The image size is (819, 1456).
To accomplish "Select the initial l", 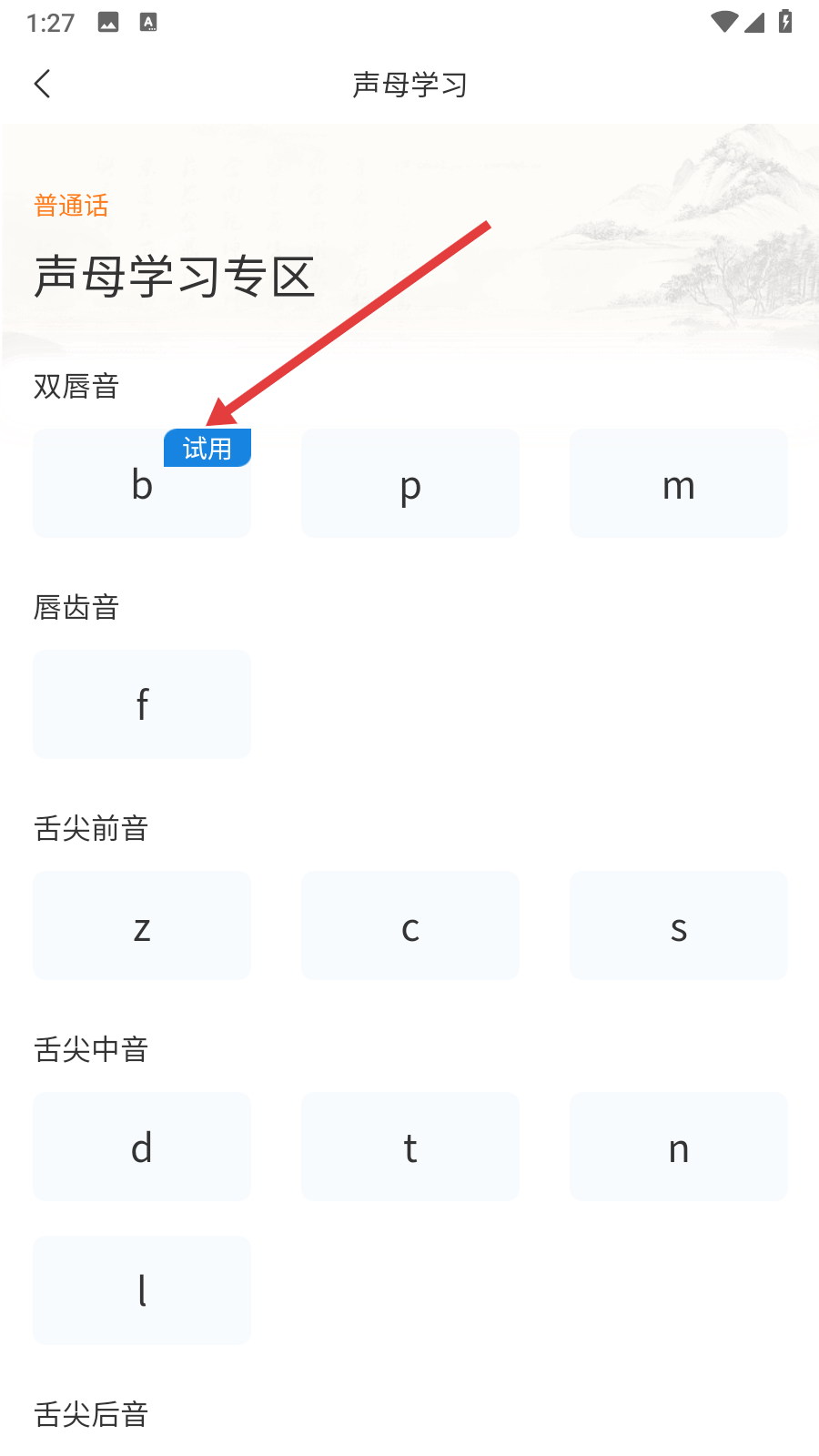I will (142, 1290).
